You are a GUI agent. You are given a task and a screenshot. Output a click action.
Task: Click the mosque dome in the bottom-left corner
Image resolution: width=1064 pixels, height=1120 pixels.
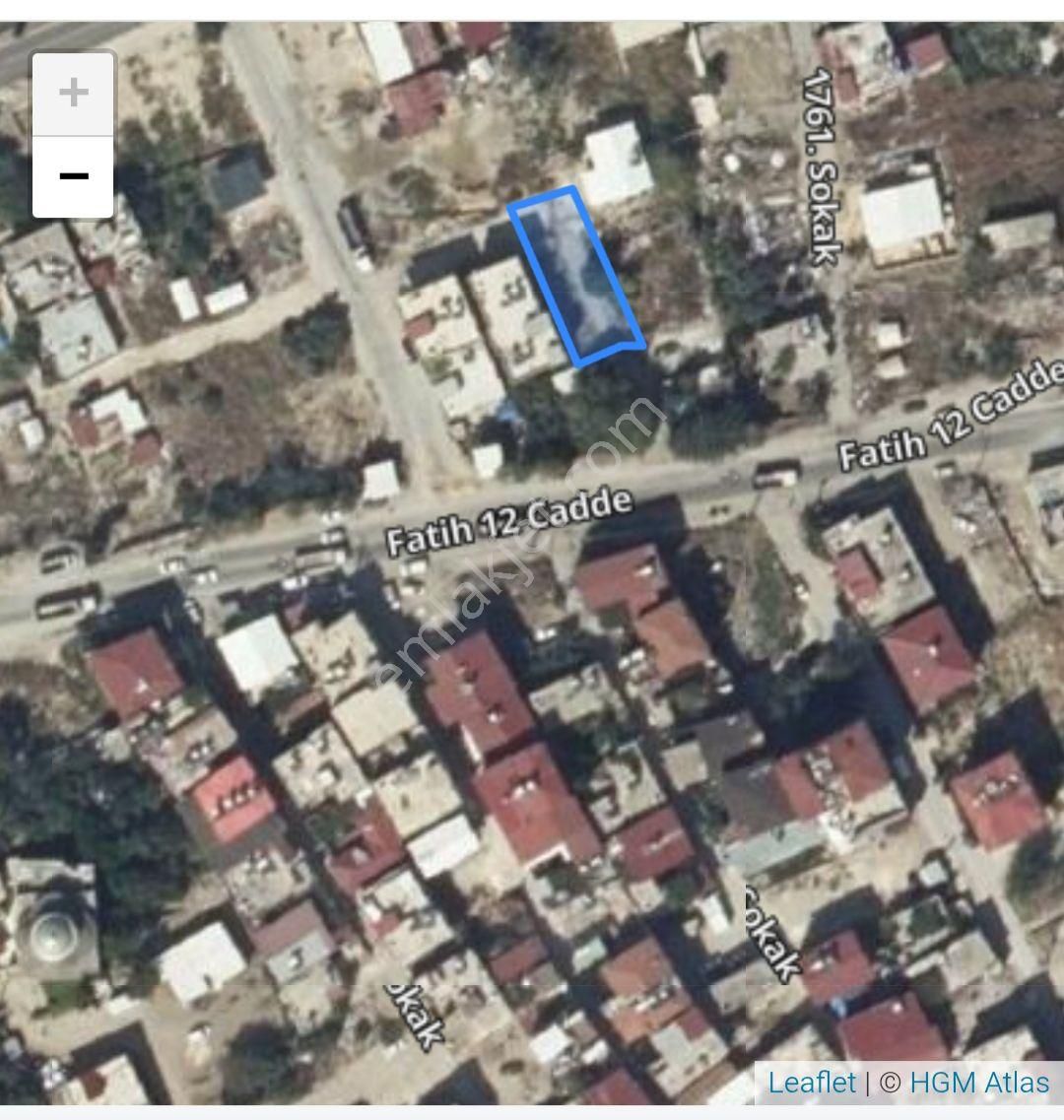54,936
